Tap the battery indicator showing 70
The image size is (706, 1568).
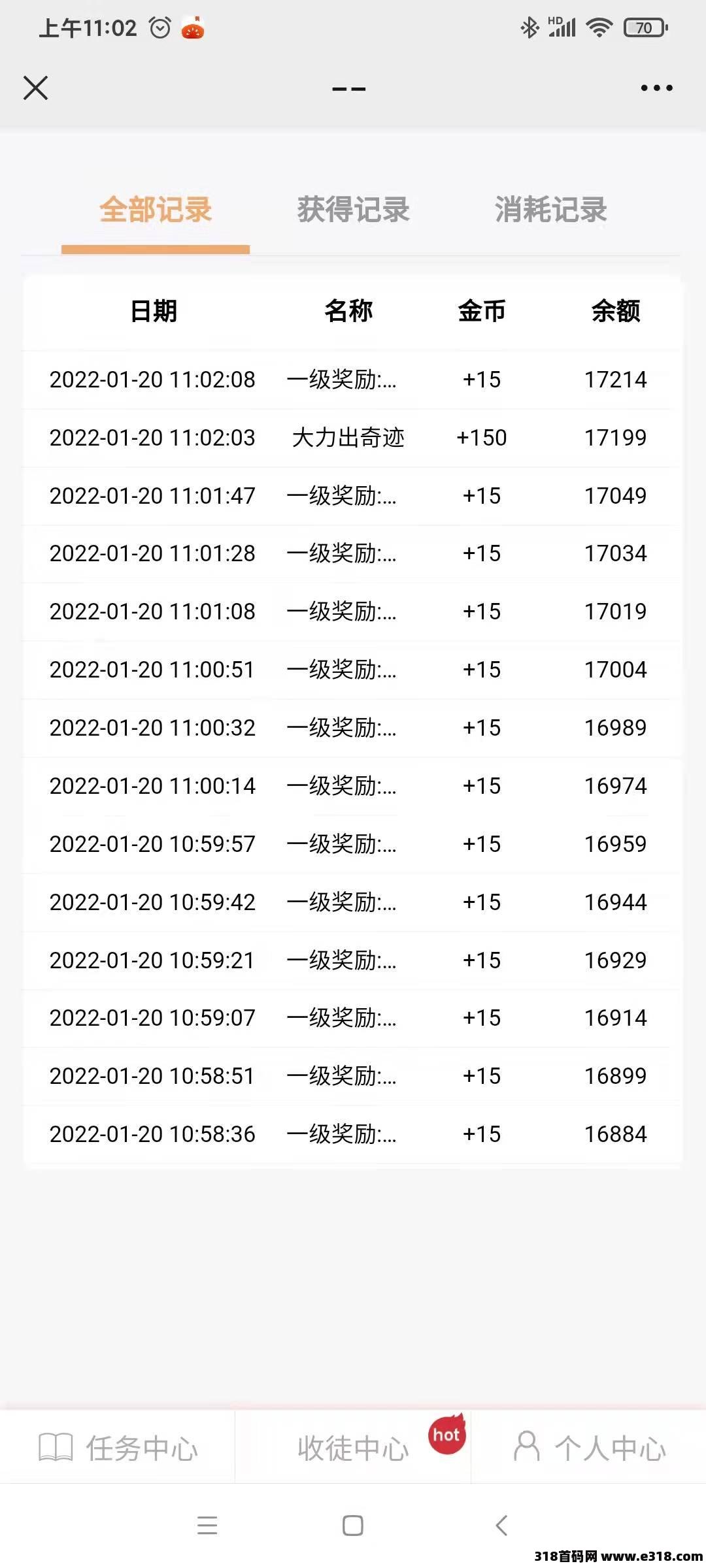pos(643,27)
